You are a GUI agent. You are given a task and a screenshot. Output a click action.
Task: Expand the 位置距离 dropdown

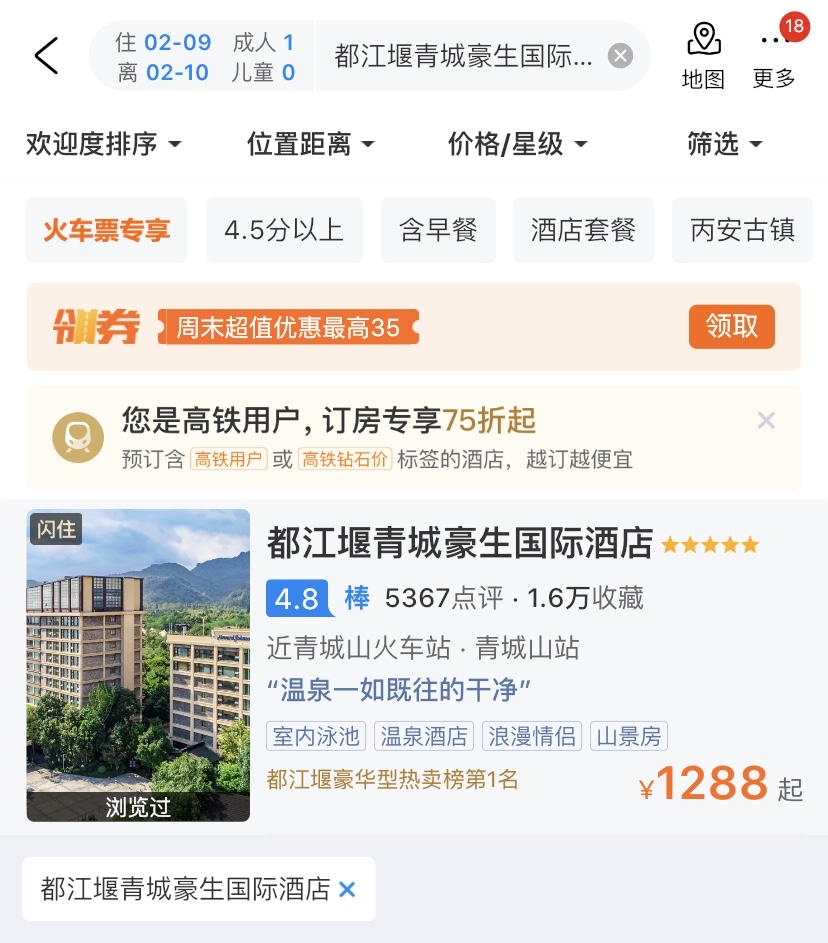coord(310,144)
